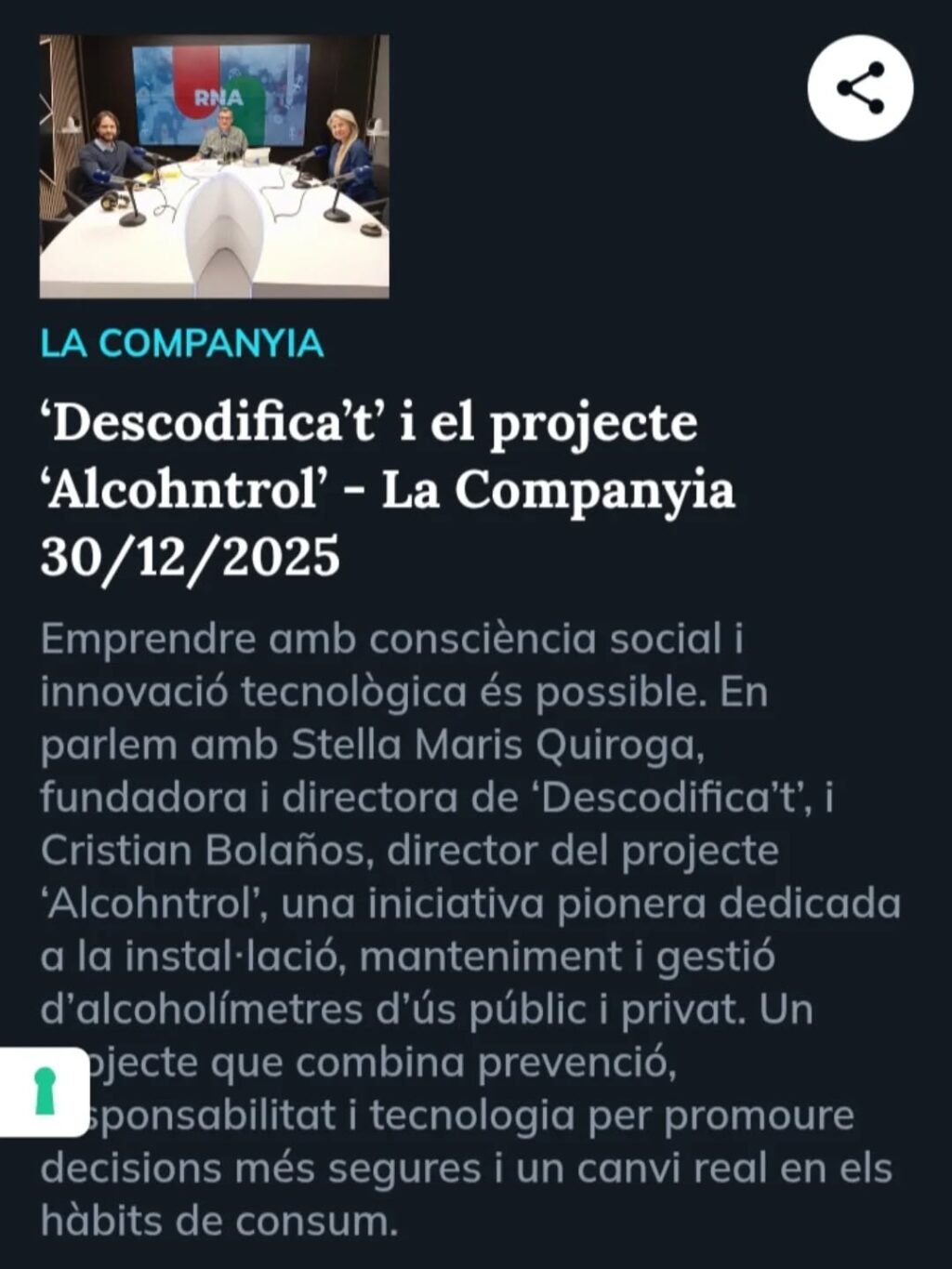The height and width of the screenshot is (1269, 952).
Task: Open the green keyhole privacy widget
Action: click(x=45, y=1091)
